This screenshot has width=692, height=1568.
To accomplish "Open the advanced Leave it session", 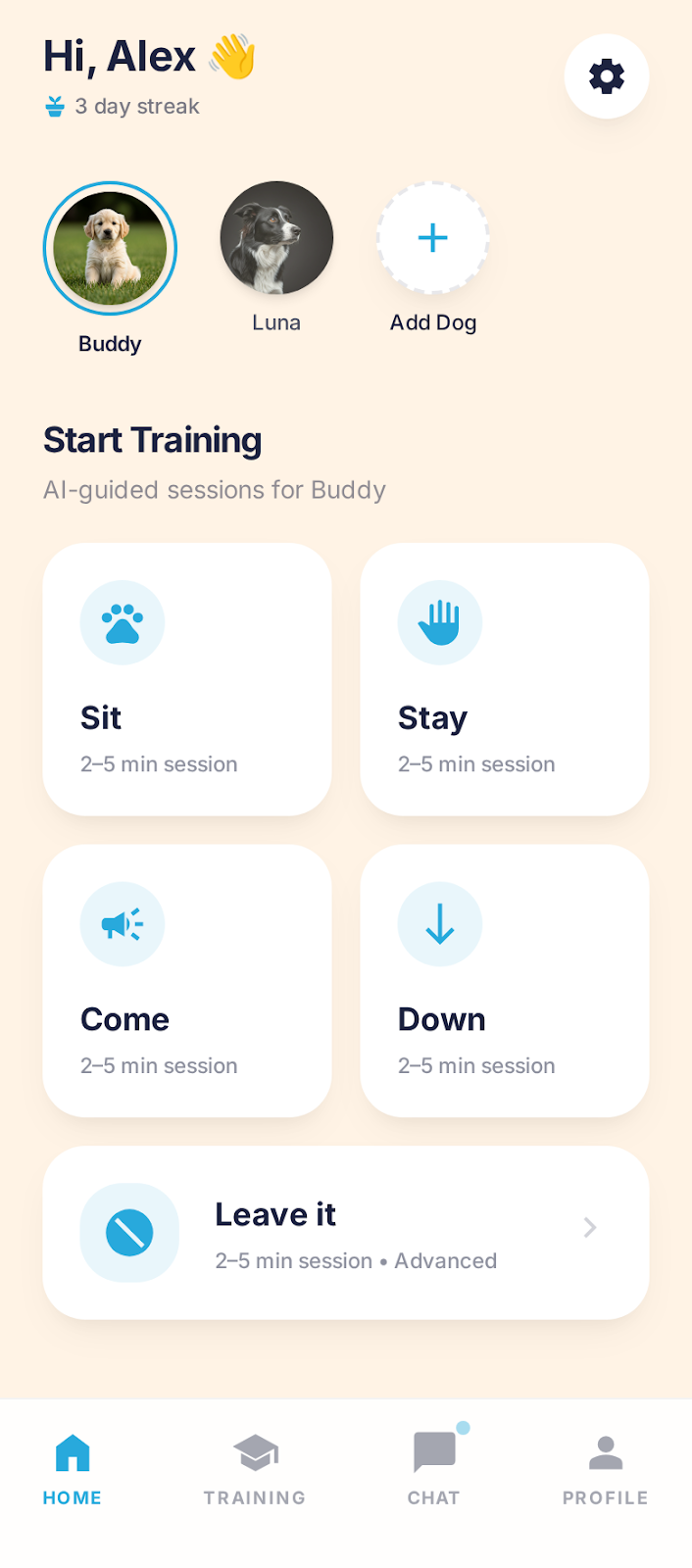I will pyautogui.click(x=345, y=1233).
